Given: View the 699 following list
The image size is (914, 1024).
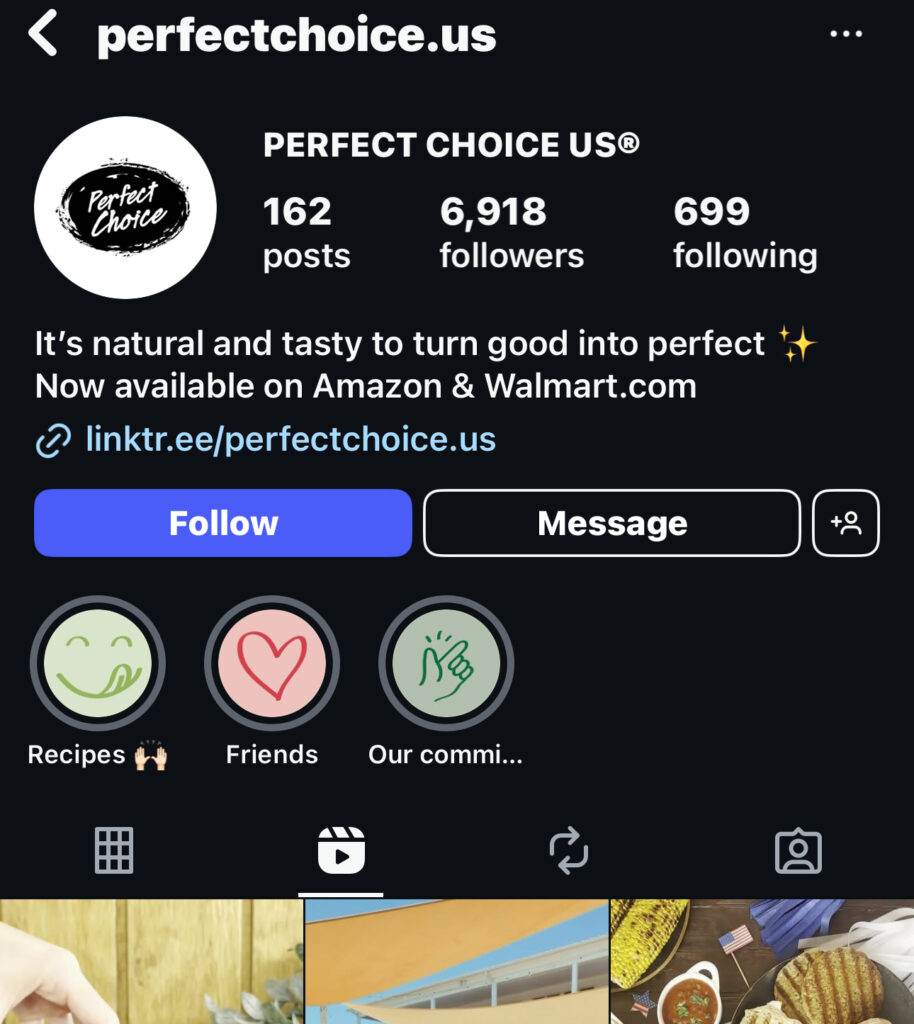Looking at the screenshot, I should click(744, 232).
